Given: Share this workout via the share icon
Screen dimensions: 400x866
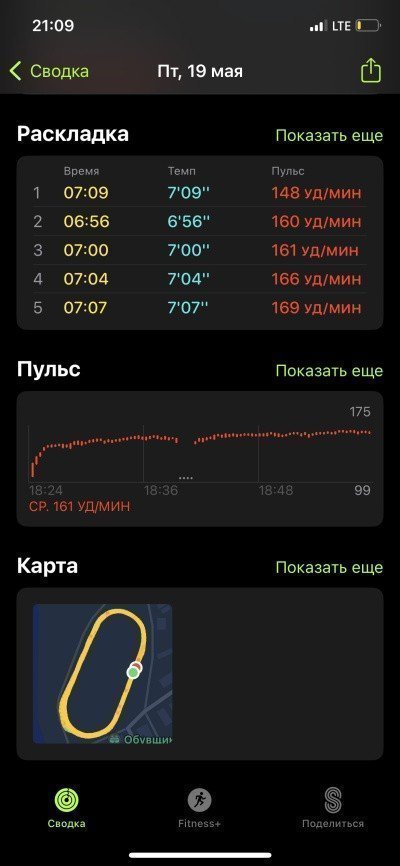Looking at the screenshot, I should point(371,71).
